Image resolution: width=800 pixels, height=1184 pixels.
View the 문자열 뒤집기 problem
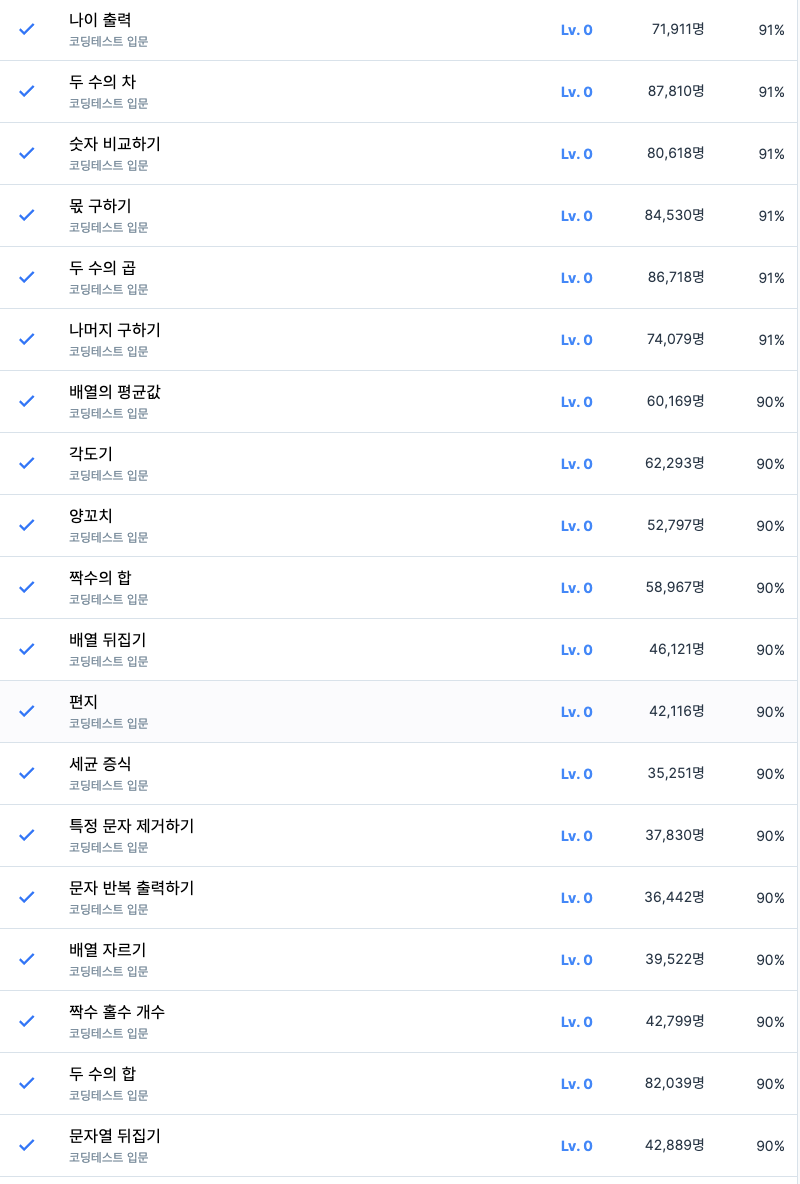tap(114, 1136)
